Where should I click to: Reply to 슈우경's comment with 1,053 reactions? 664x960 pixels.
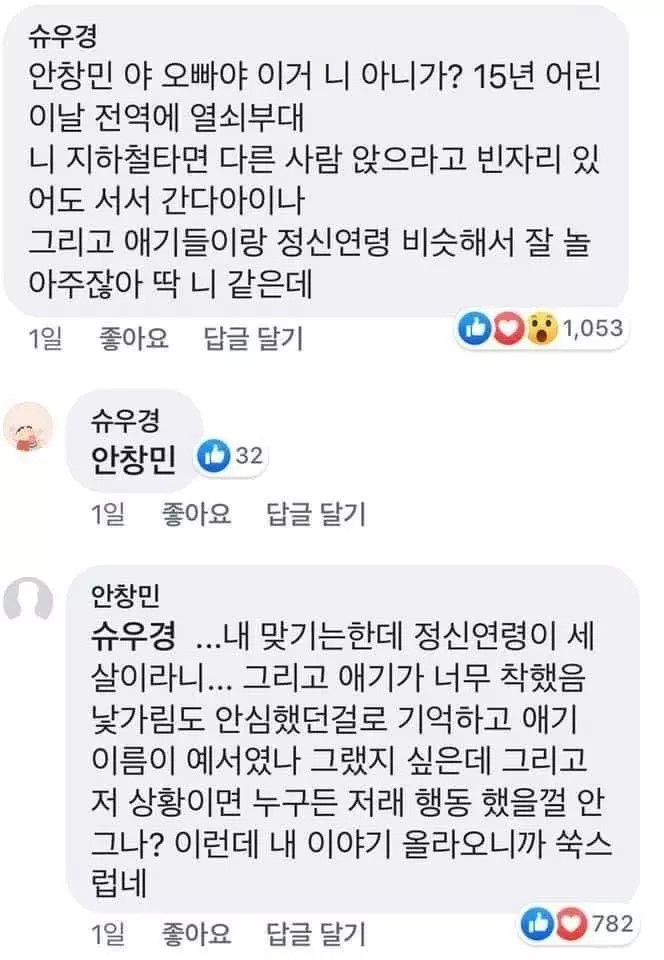click(x=252, y=338)
